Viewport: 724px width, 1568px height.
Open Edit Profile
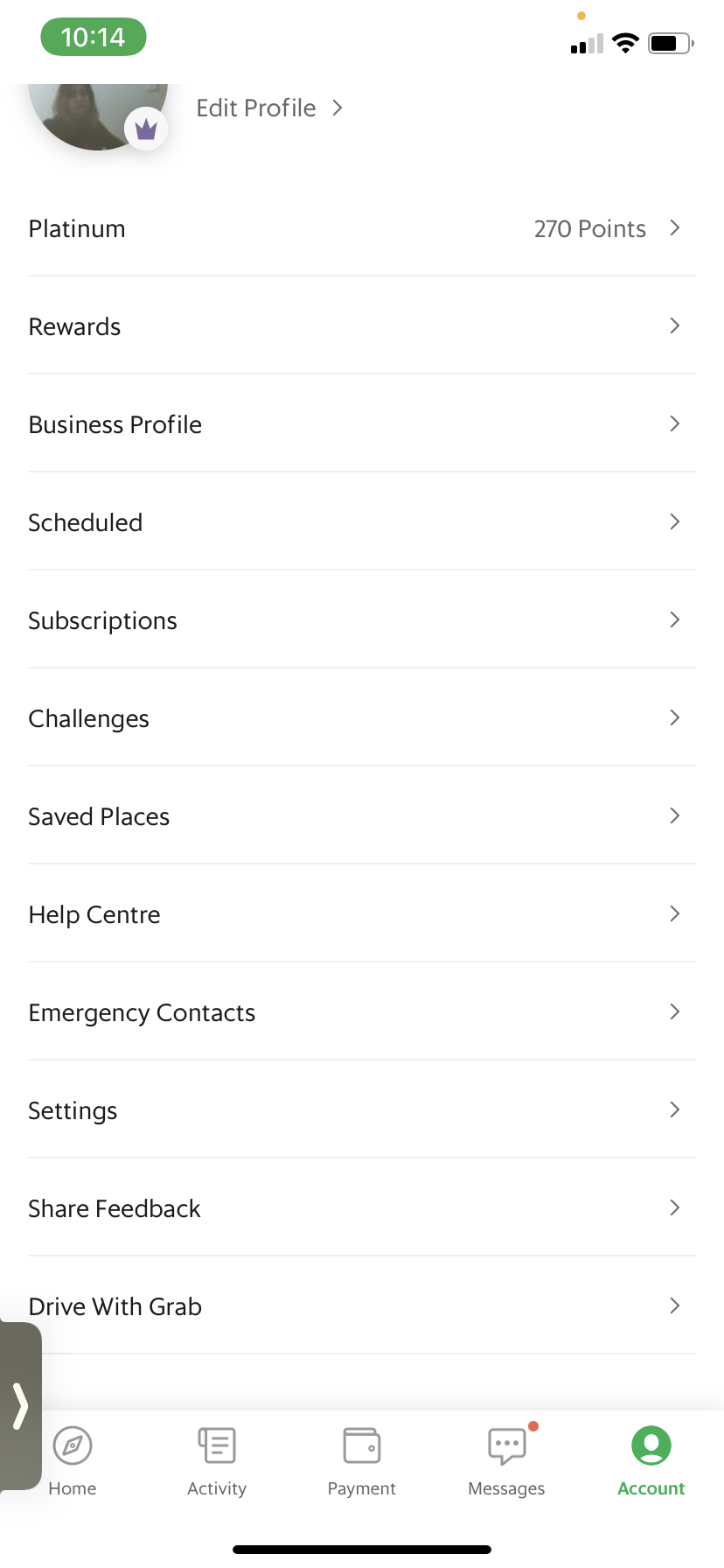[x=268, y=108]
